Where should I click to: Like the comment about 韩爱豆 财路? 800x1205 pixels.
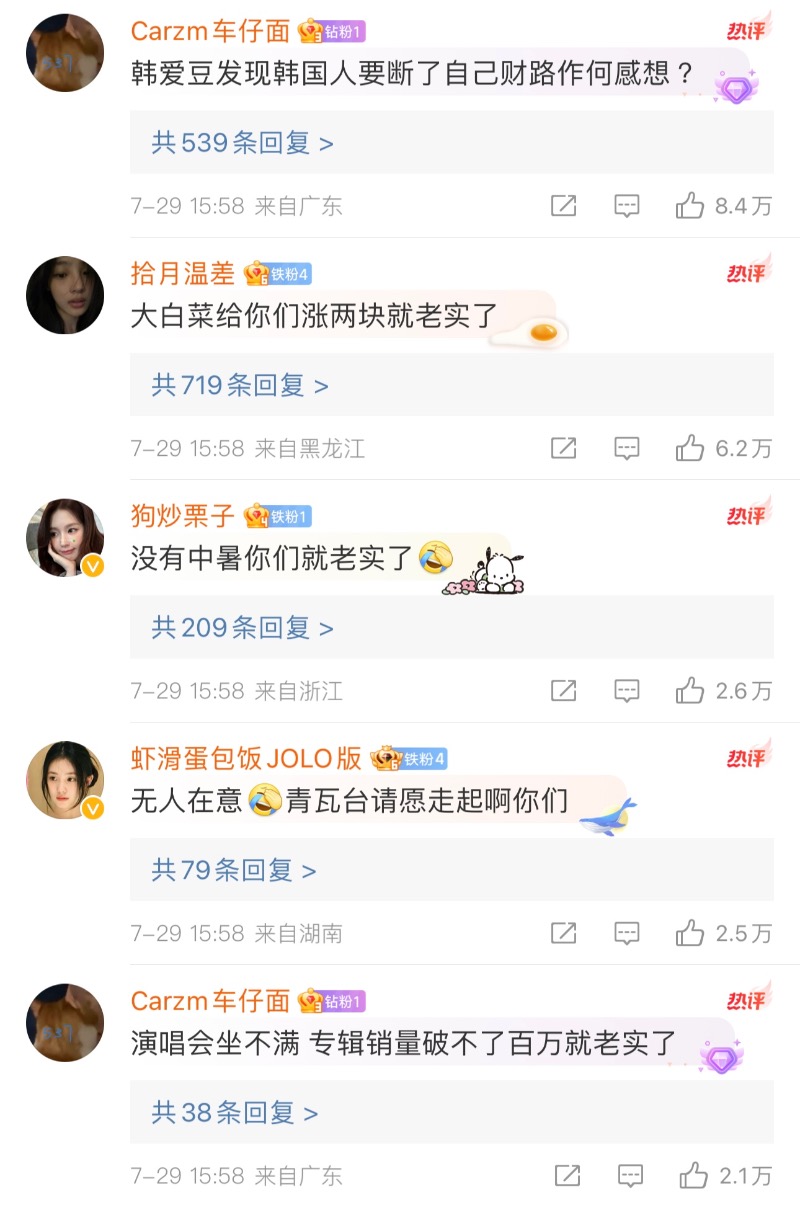(x=690, y=206)
